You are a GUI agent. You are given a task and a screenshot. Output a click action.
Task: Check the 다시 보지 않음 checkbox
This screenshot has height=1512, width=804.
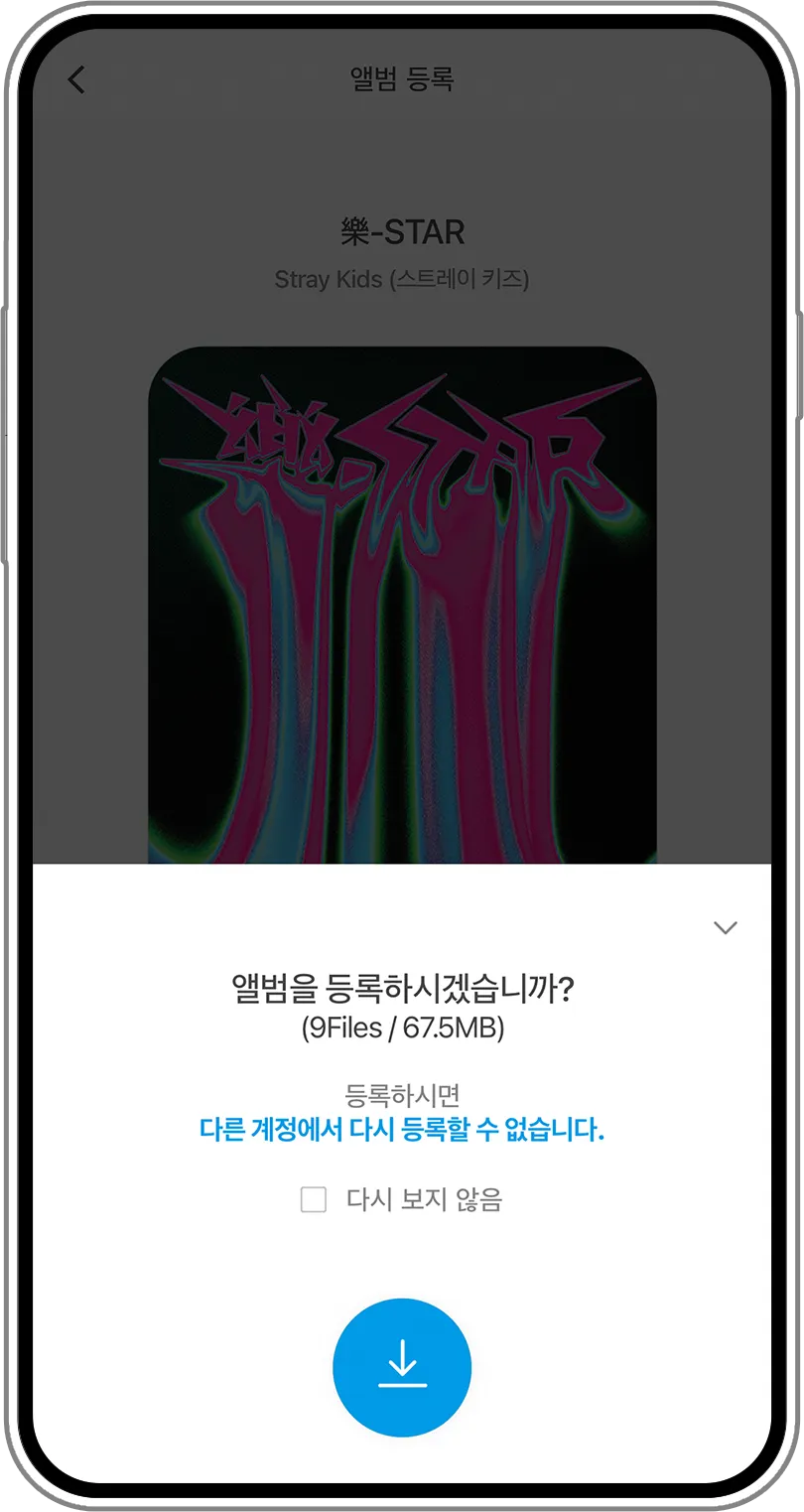click(314, 1200)
